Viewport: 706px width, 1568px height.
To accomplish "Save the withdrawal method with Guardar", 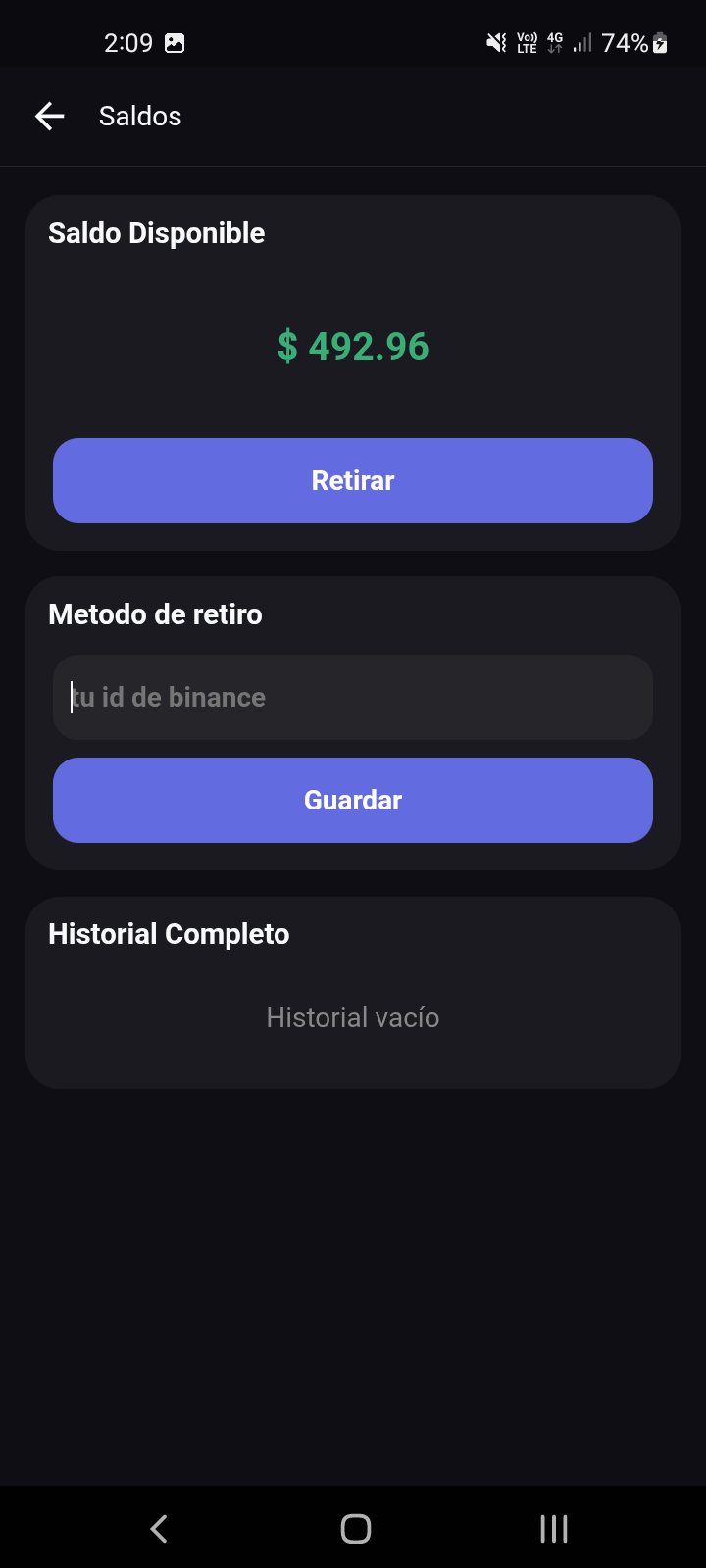I will (353, 800).
